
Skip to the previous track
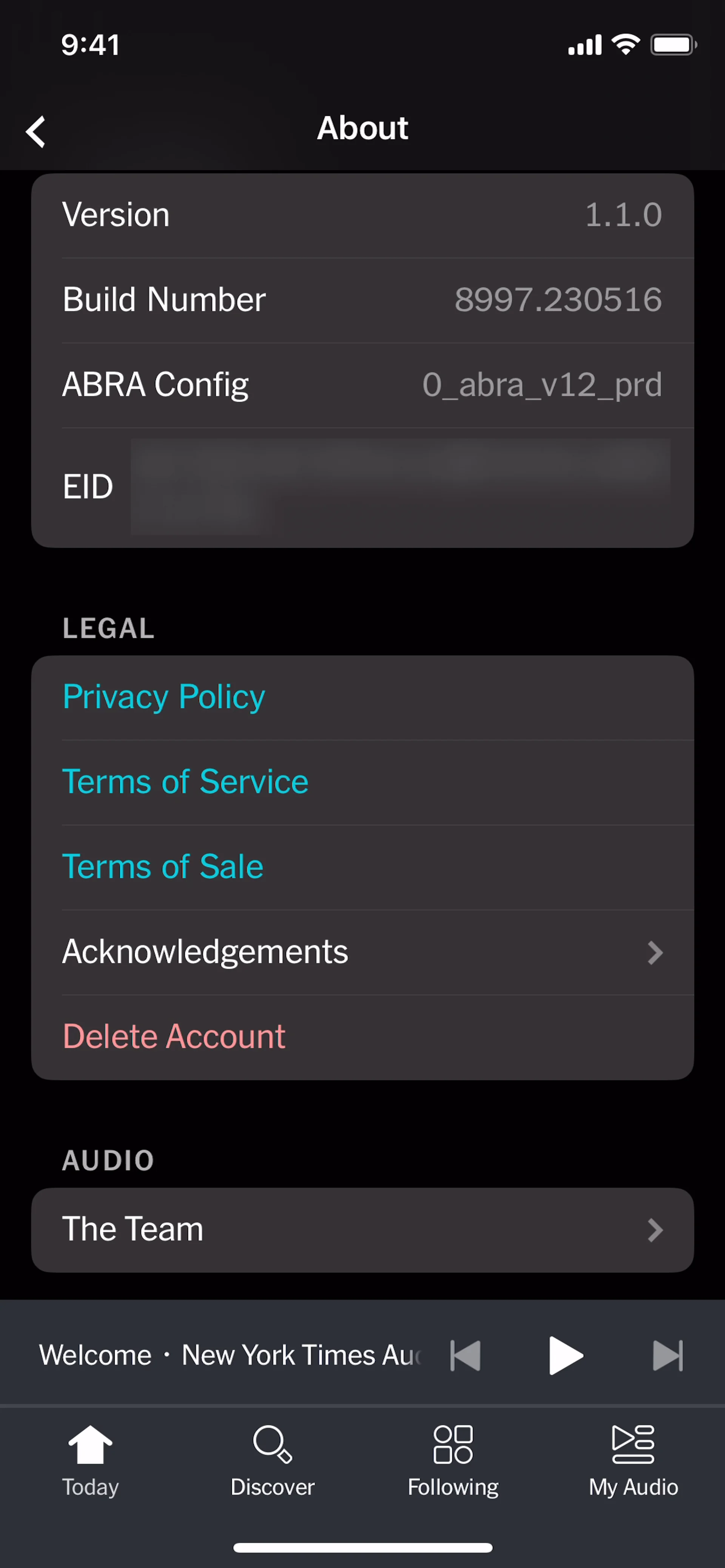coord(466,1355)
